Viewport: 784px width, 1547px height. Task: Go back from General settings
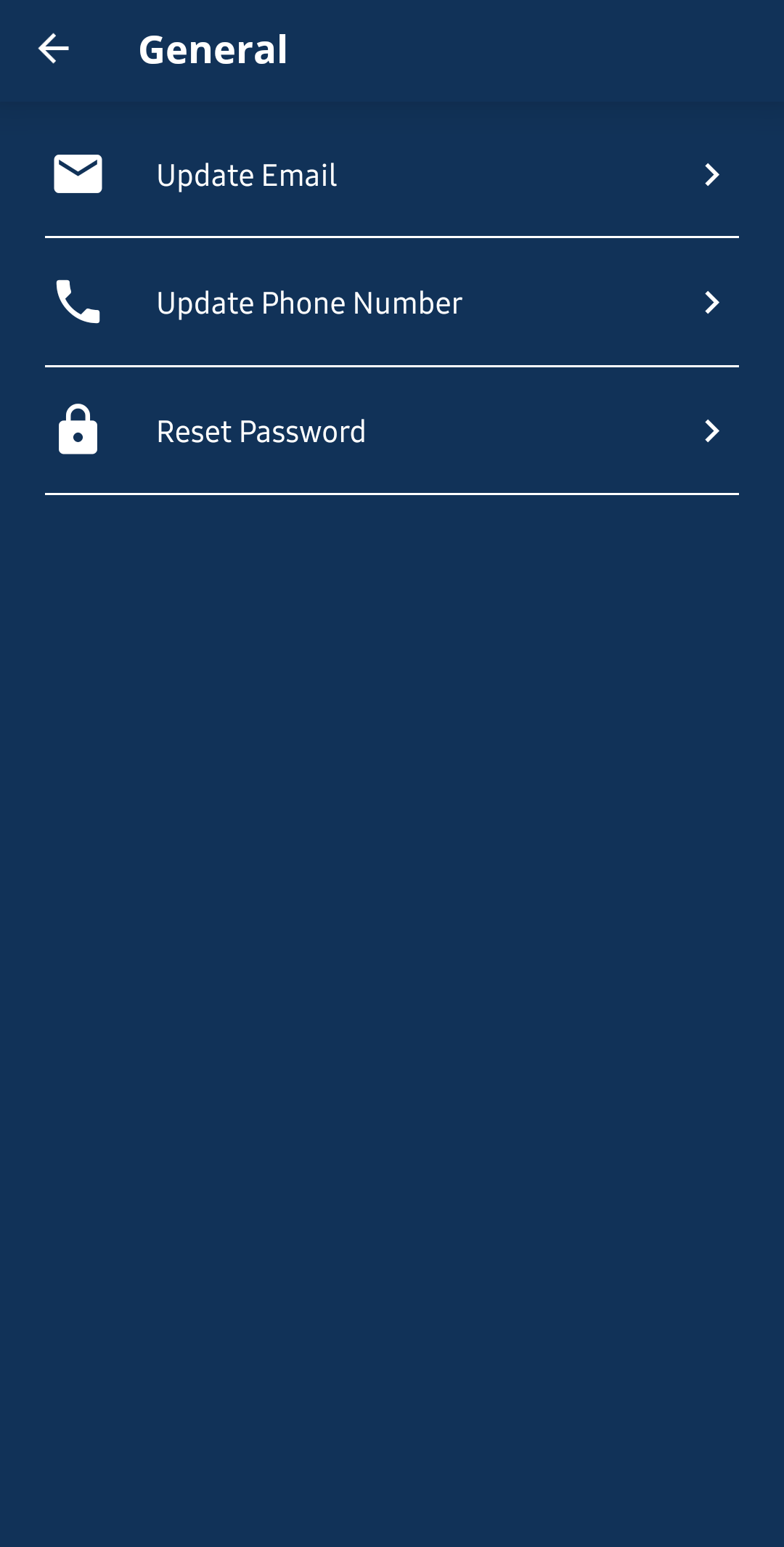pyautogui.click(x=53, y=49)
